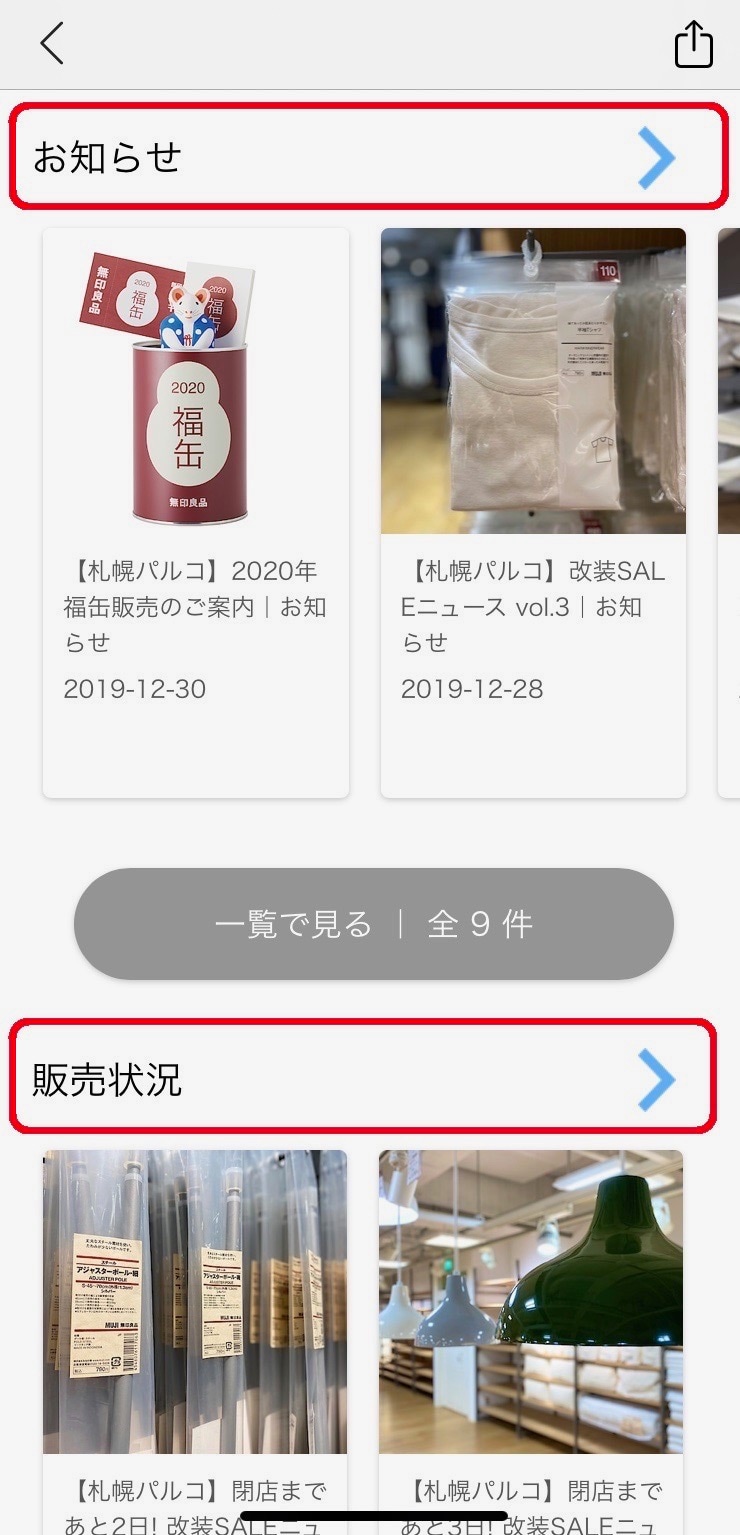740x1535 pixels.
Task: Share this page via the share icon
Action: (693, 45)
